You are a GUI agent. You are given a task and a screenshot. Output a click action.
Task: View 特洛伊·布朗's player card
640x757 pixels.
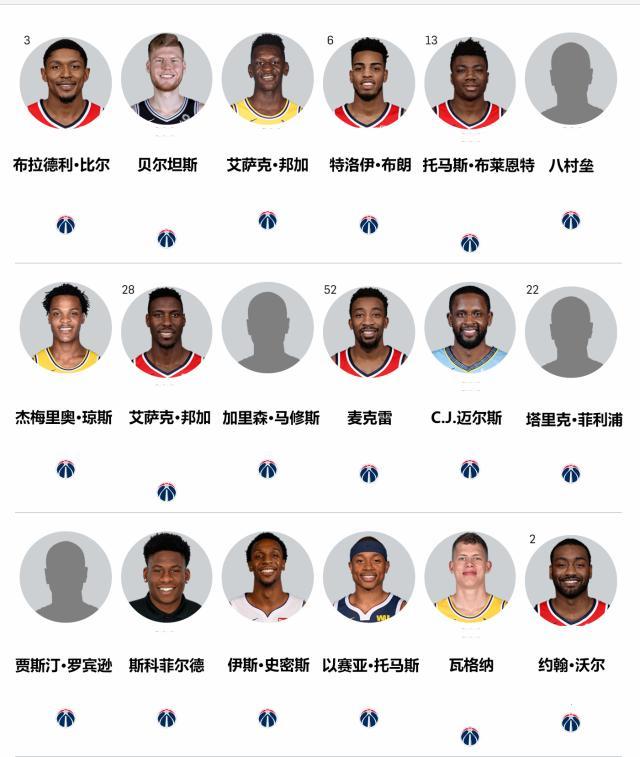[x=369, y=84]
